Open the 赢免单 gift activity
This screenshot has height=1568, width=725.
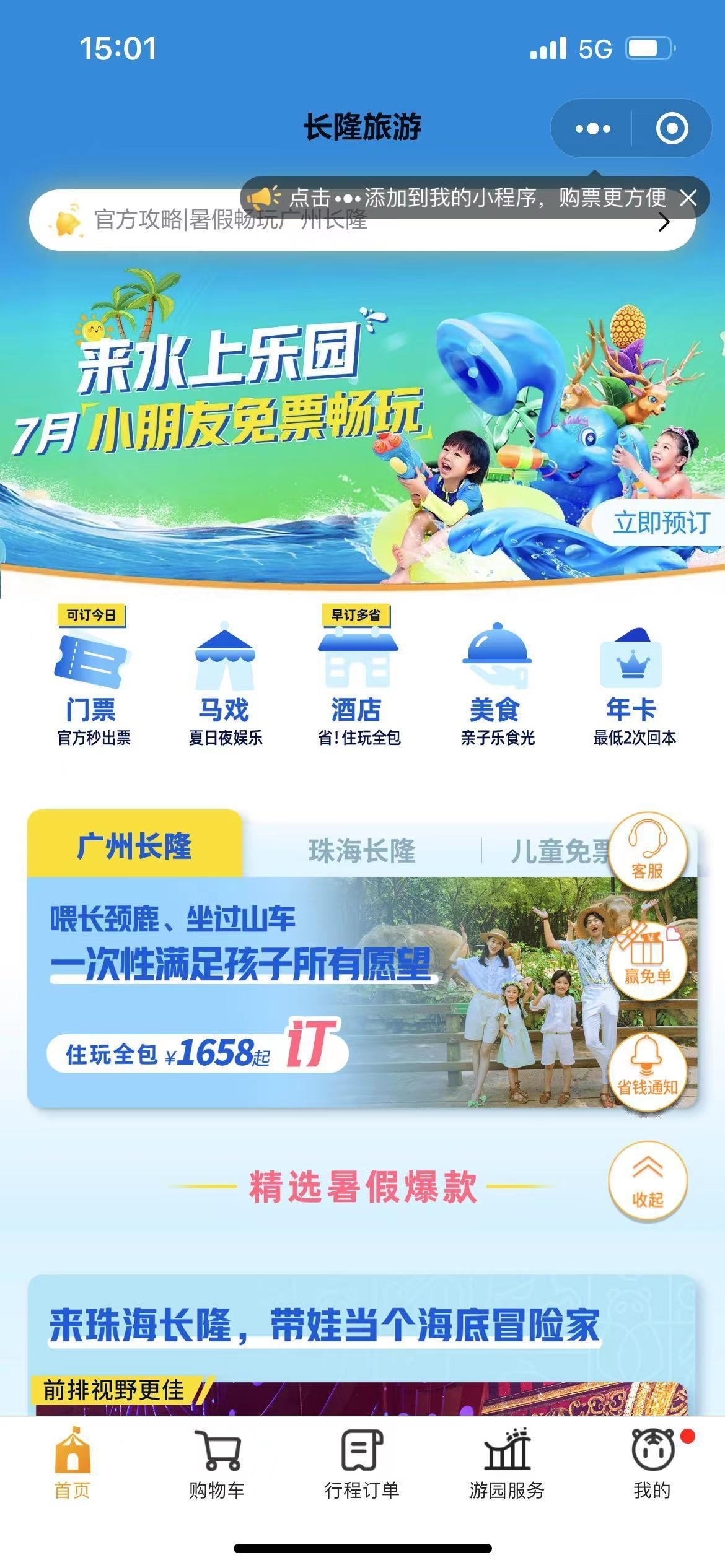(648, 959)
